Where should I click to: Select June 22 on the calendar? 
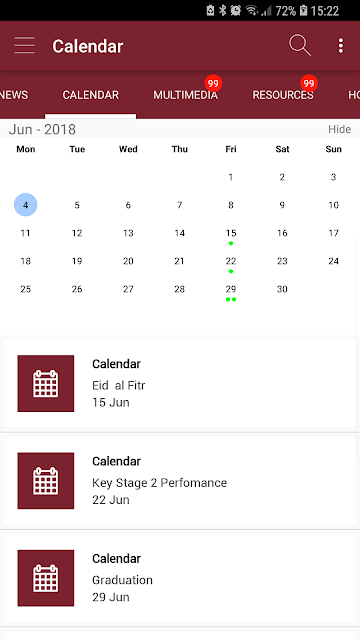click(231, 261)
